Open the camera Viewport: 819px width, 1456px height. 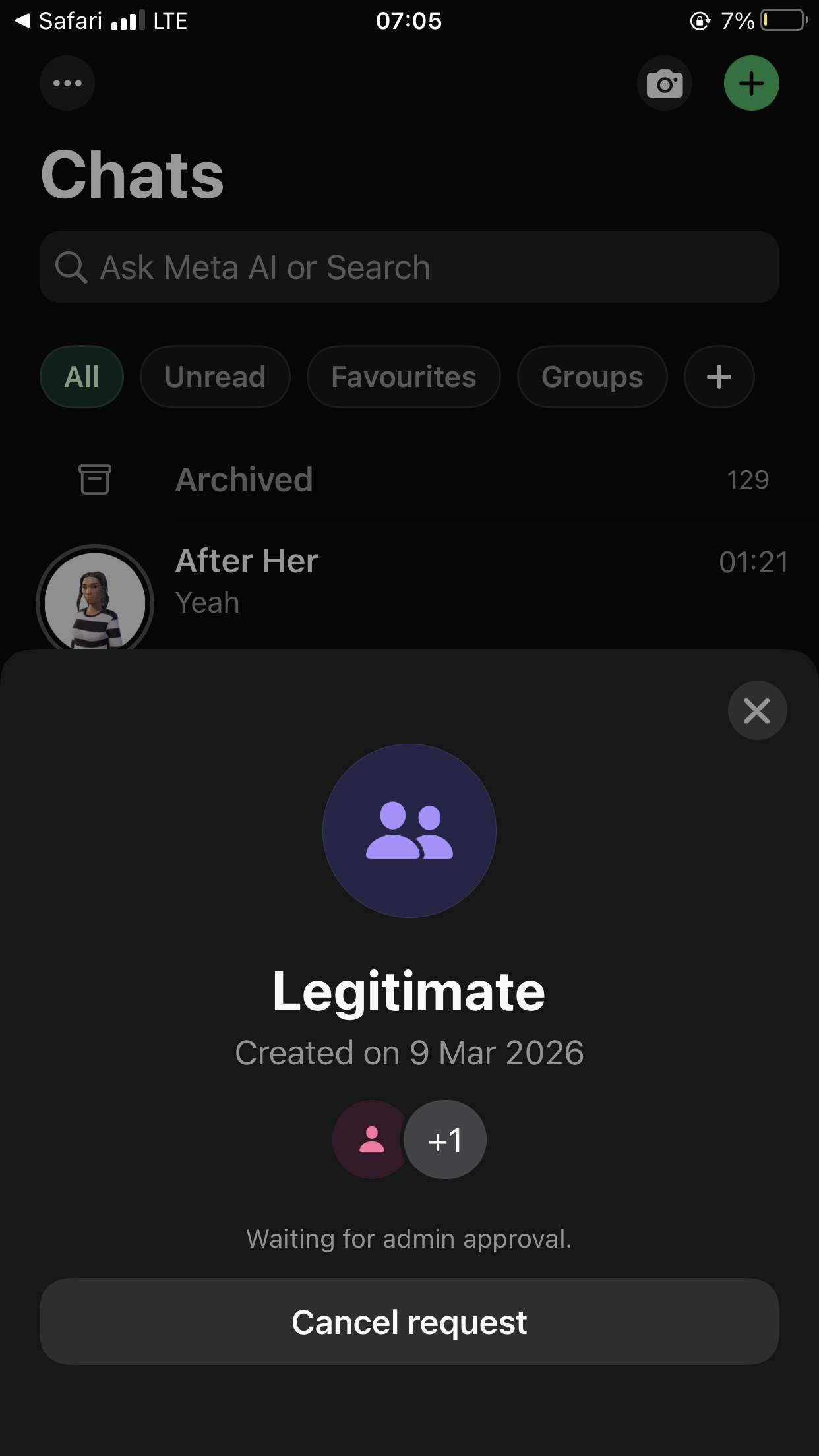[665, 84]
